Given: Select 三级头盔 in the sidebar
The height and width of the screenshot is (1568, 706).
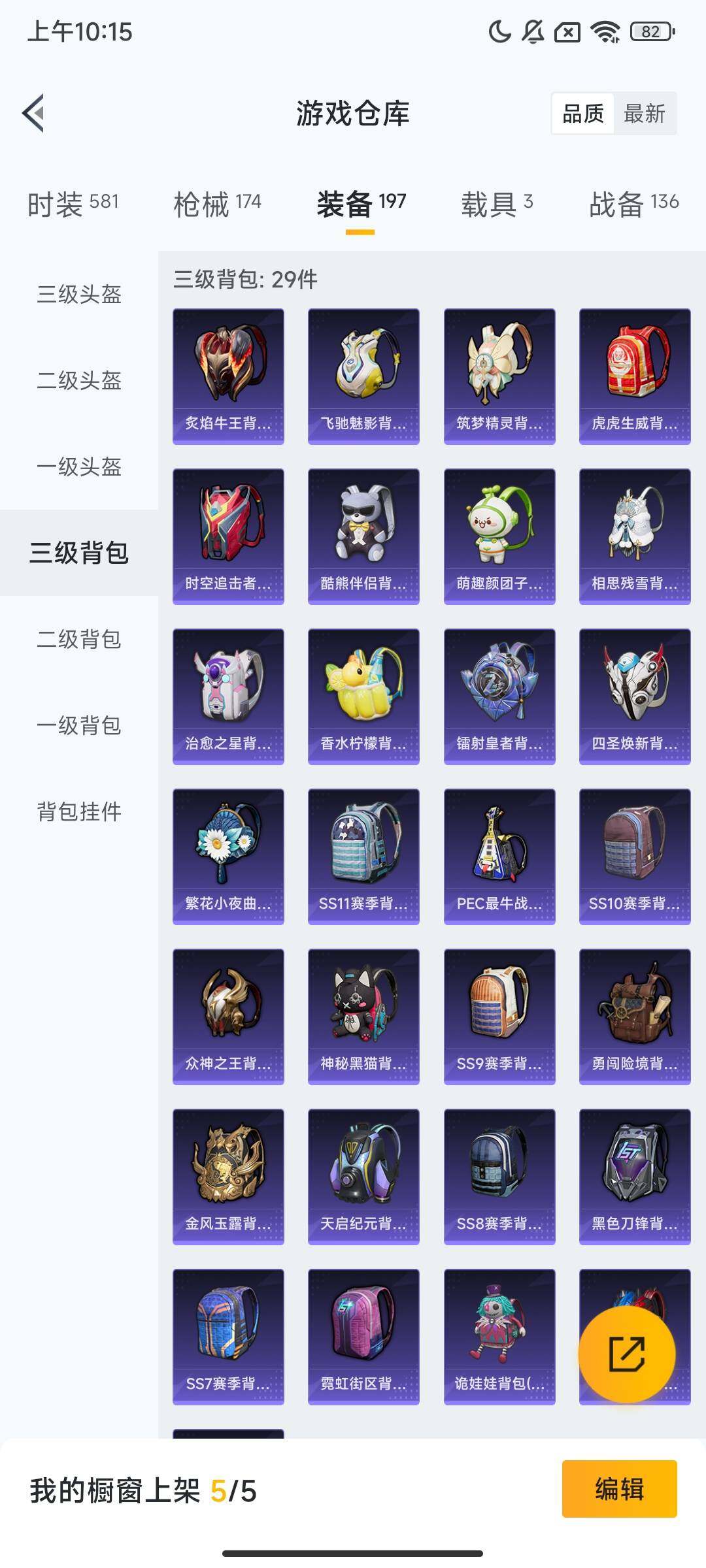Looking at the screenshot, I should 78,295.
